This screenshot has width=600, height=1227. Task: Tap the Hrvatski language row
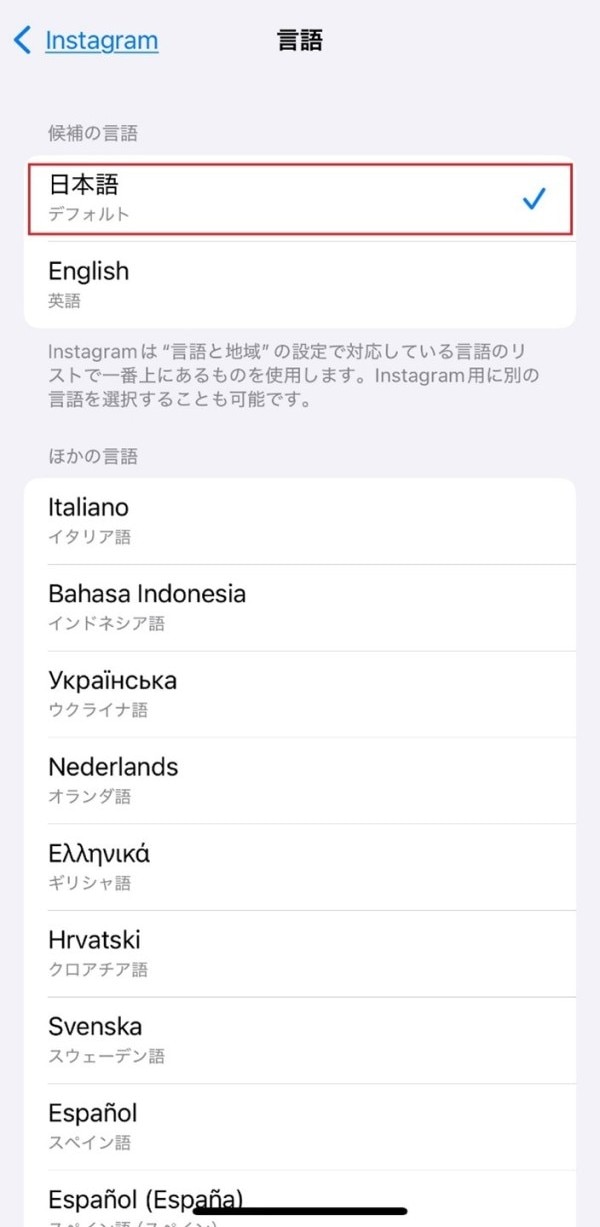300,953
